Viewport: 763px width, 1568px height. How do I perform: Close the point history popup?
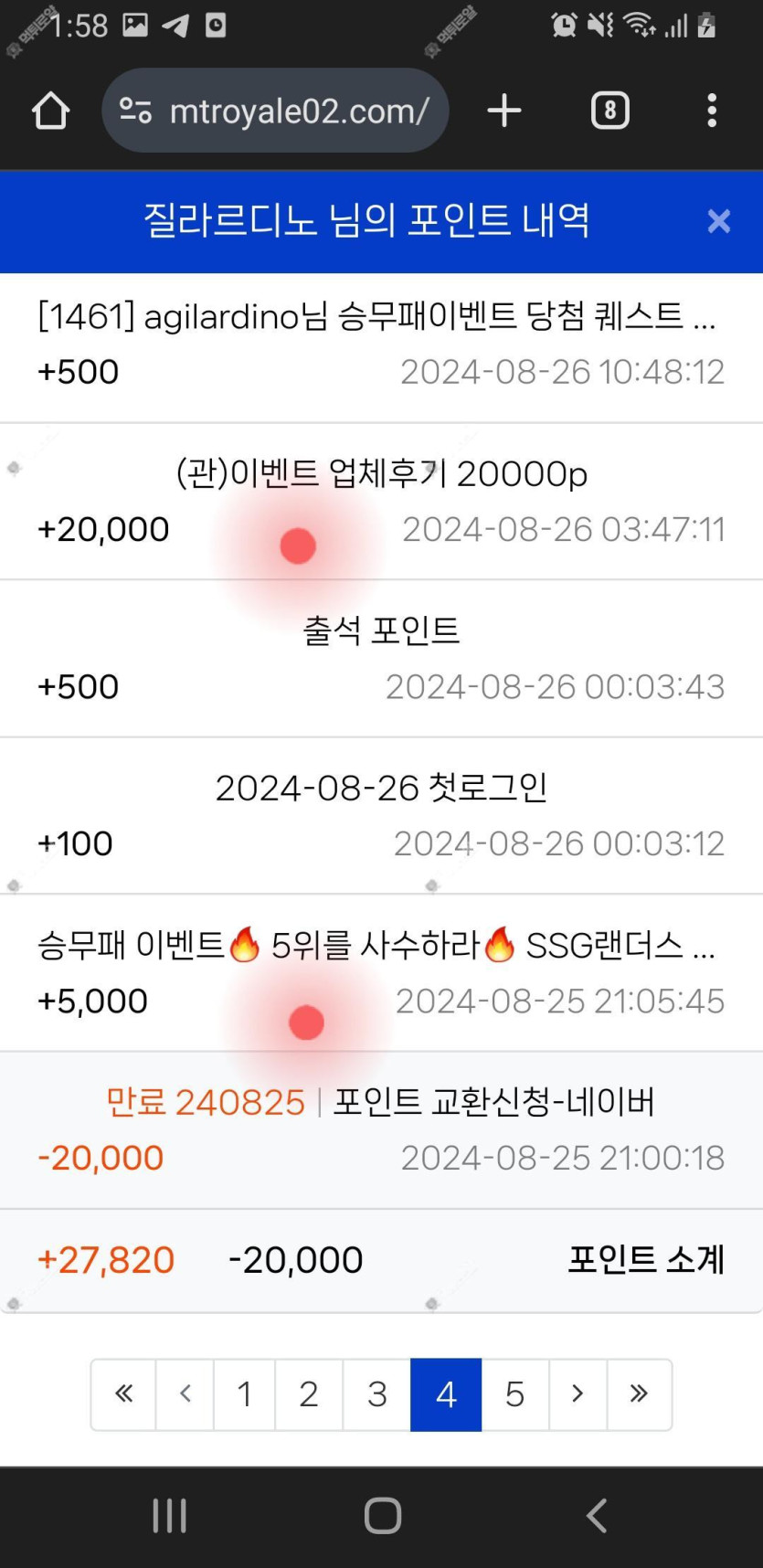(718, 221)
